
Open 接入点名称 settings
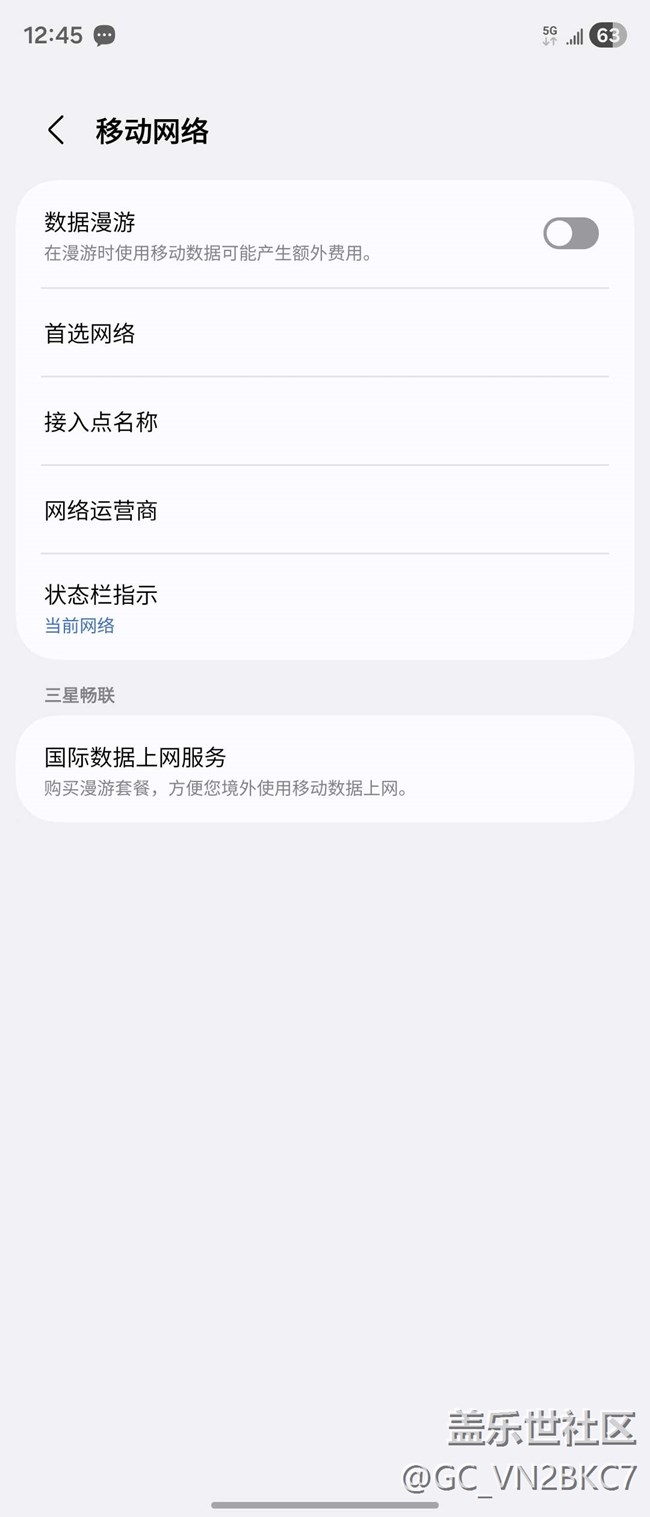[324, 422]
